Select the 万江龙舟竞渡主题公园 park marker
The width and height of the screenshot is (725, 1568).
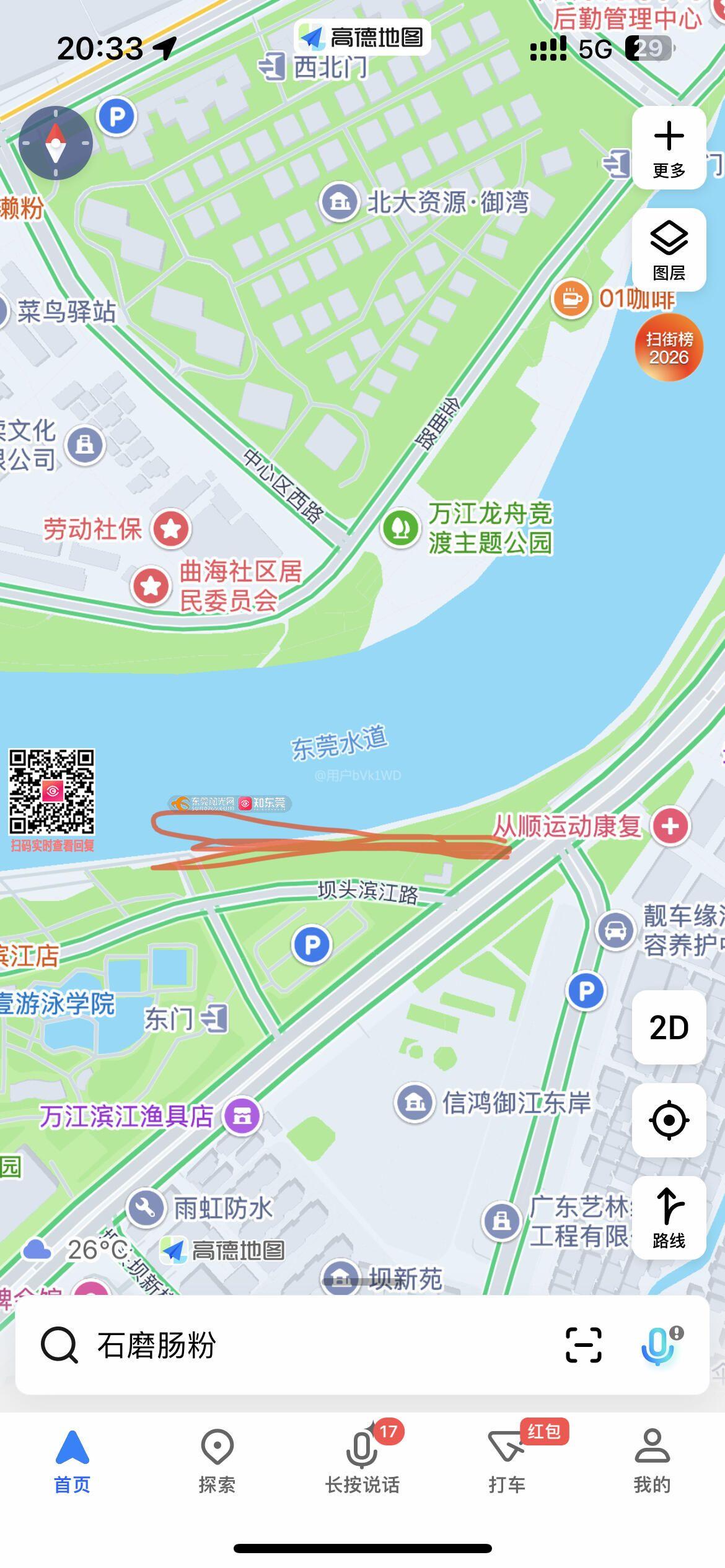tap(401, 528)
